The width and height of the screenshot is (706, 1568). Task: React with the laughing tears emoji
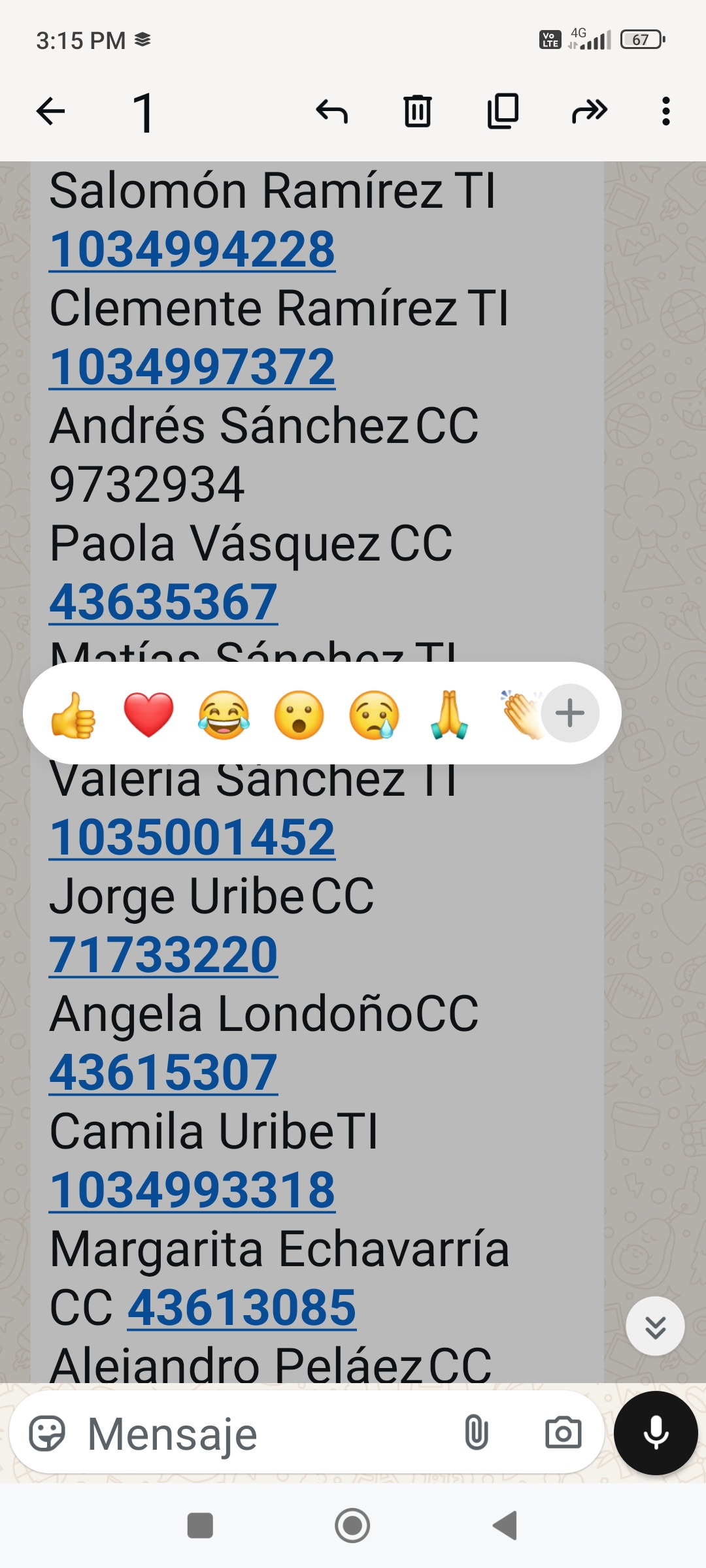tap(224, 714)
